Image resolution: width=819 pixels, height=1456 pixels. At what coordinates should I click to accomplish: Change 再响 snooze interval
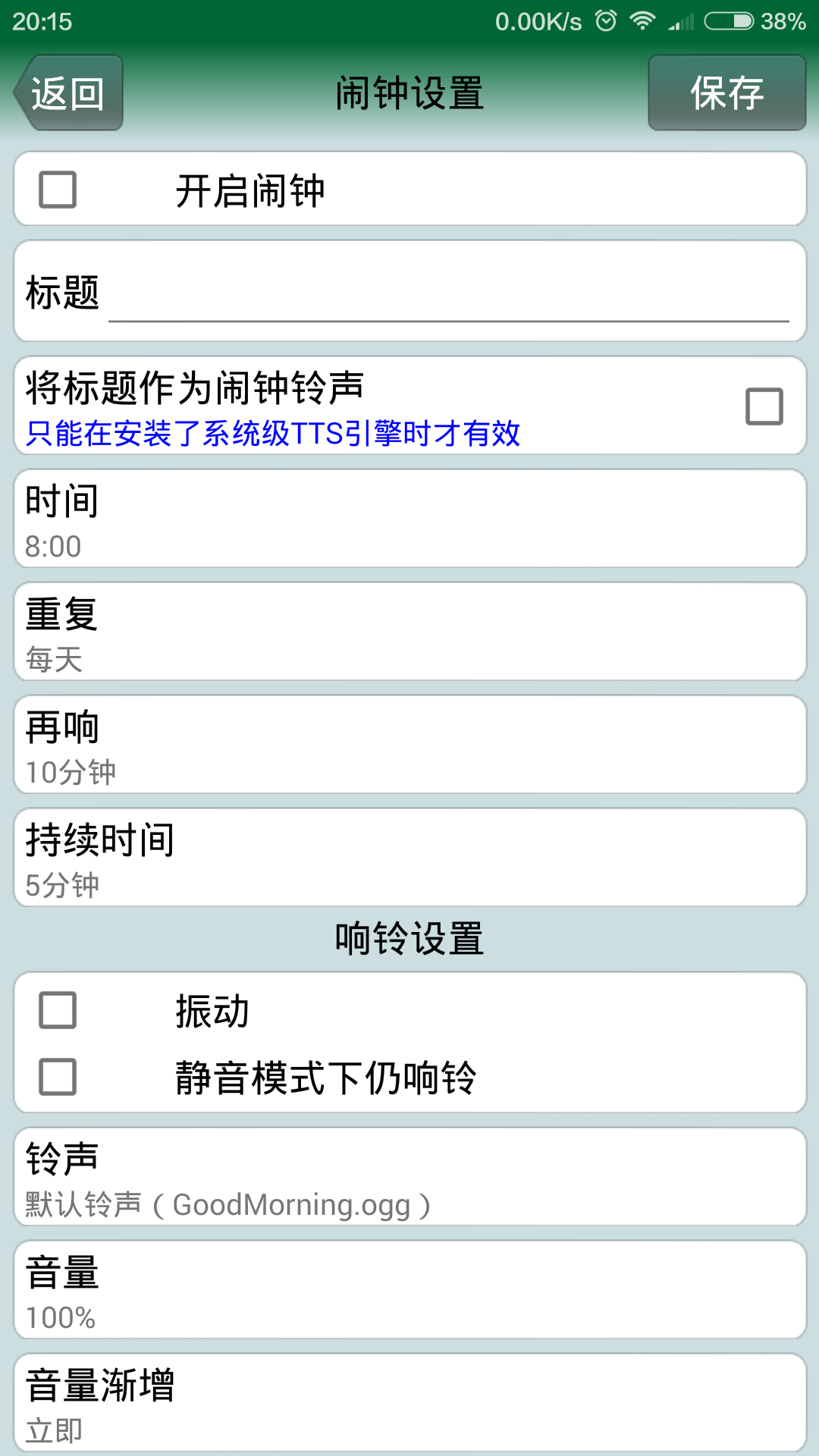point(409,745)
